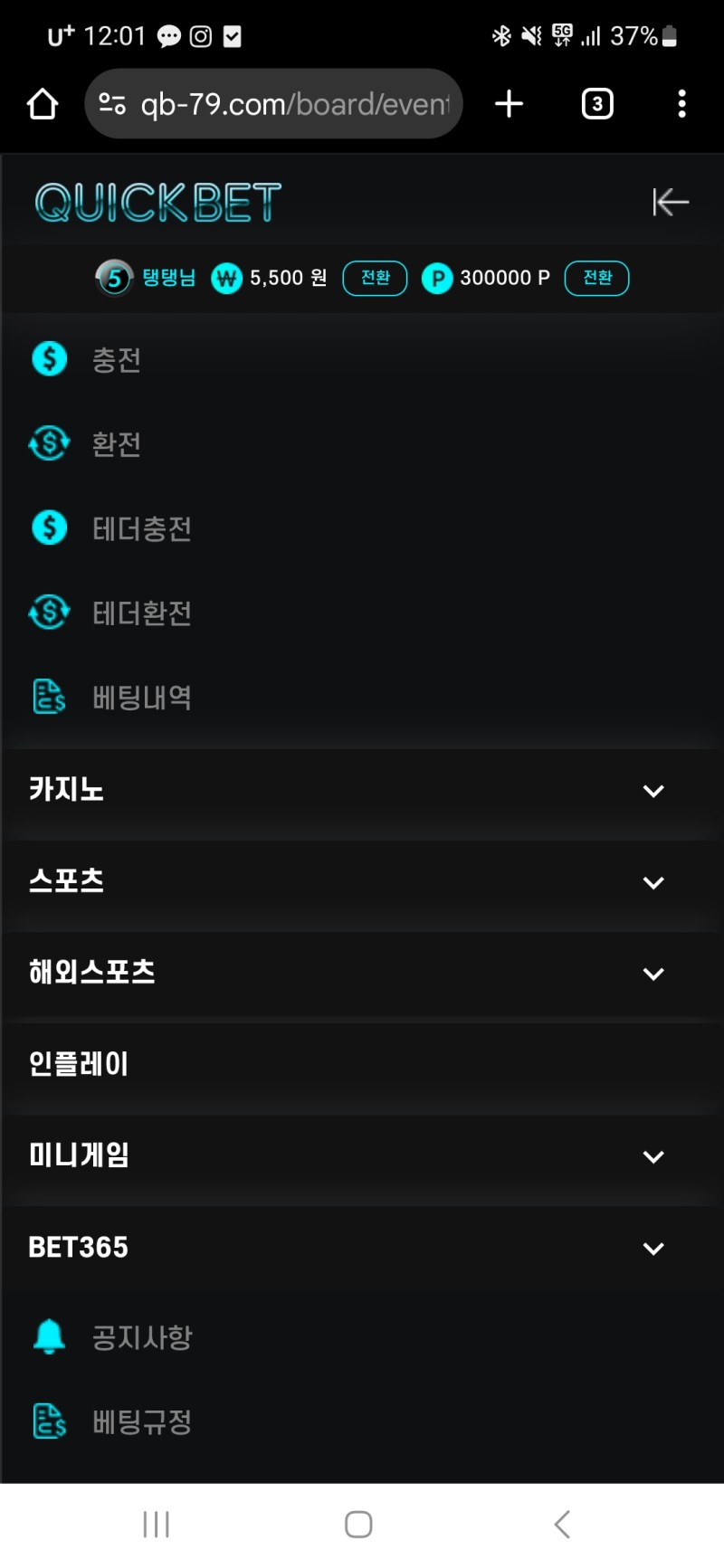The width and height of the screenshot is (724, 1568).
Task: Click the 전환 button beside 300000 P
Action: pos(596,278)
